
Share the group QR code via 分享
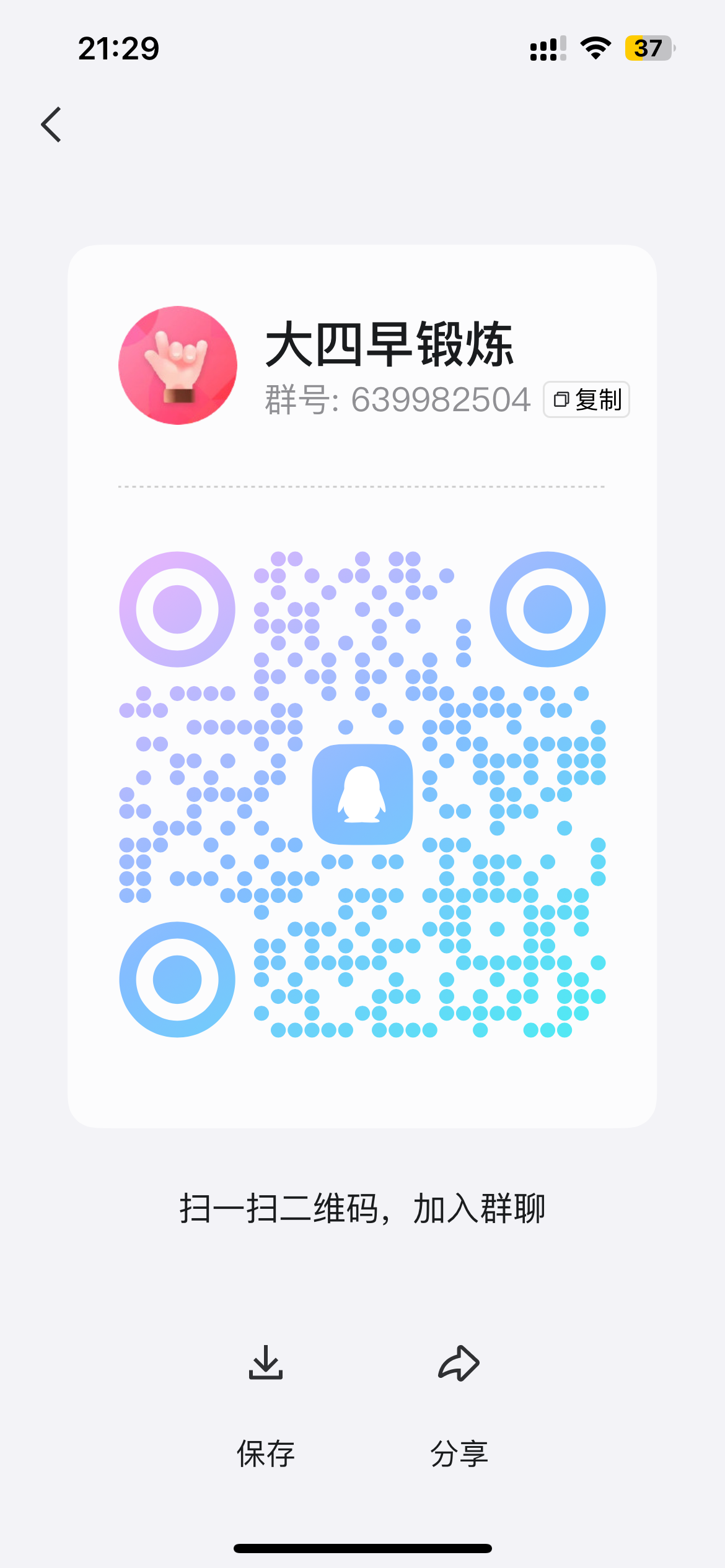pos(459,1406)
